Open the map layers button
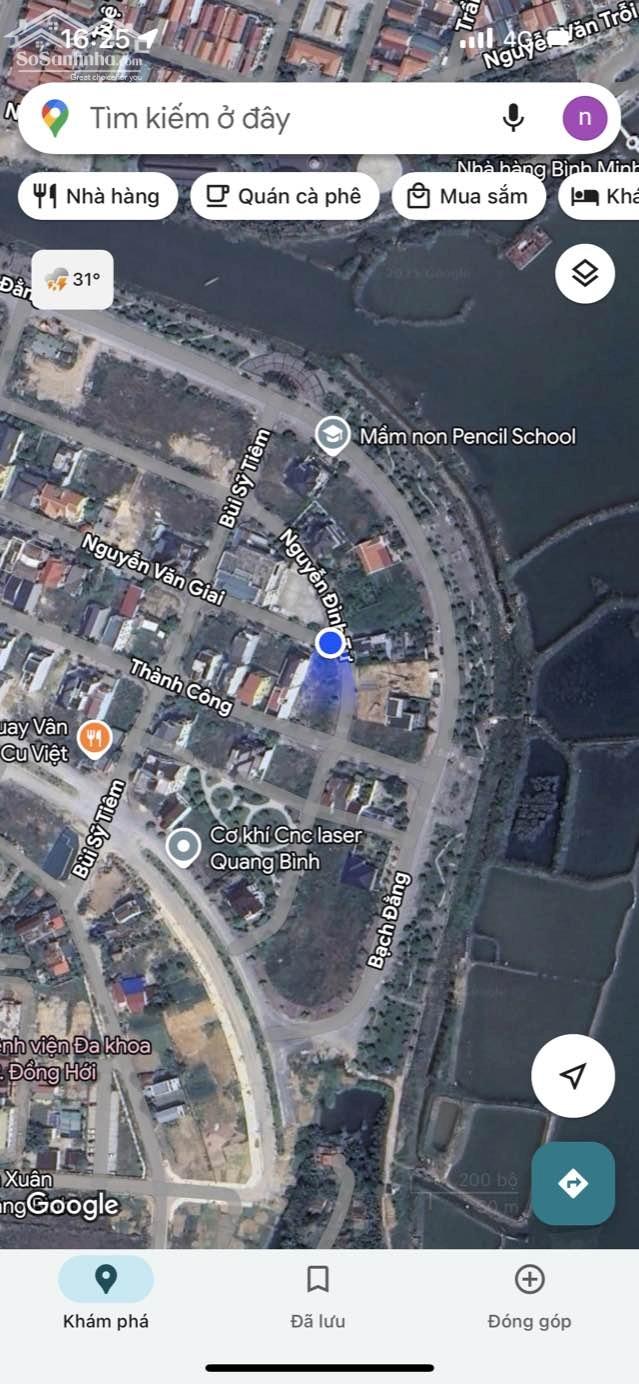 click(585, 273)
